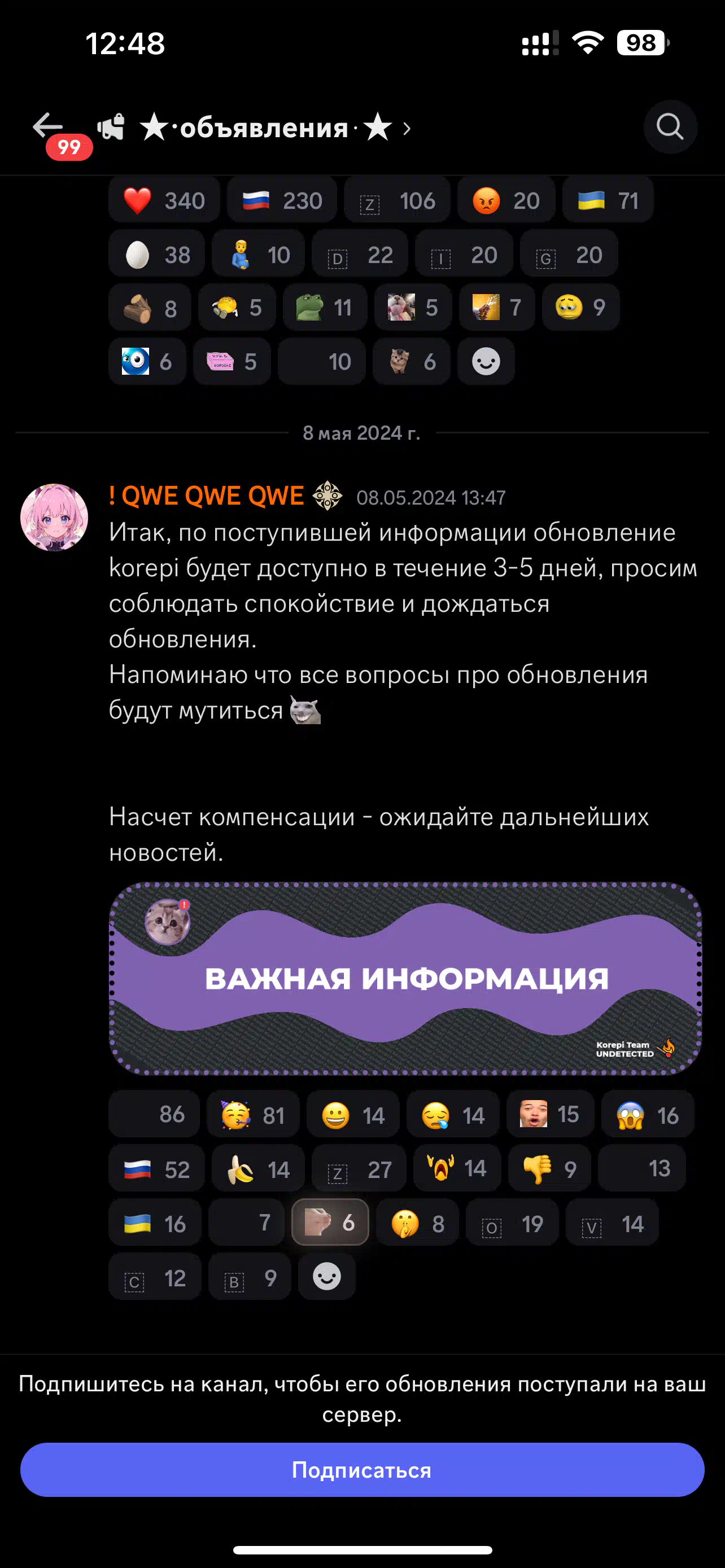This screenshot has height=1568, width=725.
Task: Add a new reaction under the upper post
Action: click(486, 362)
